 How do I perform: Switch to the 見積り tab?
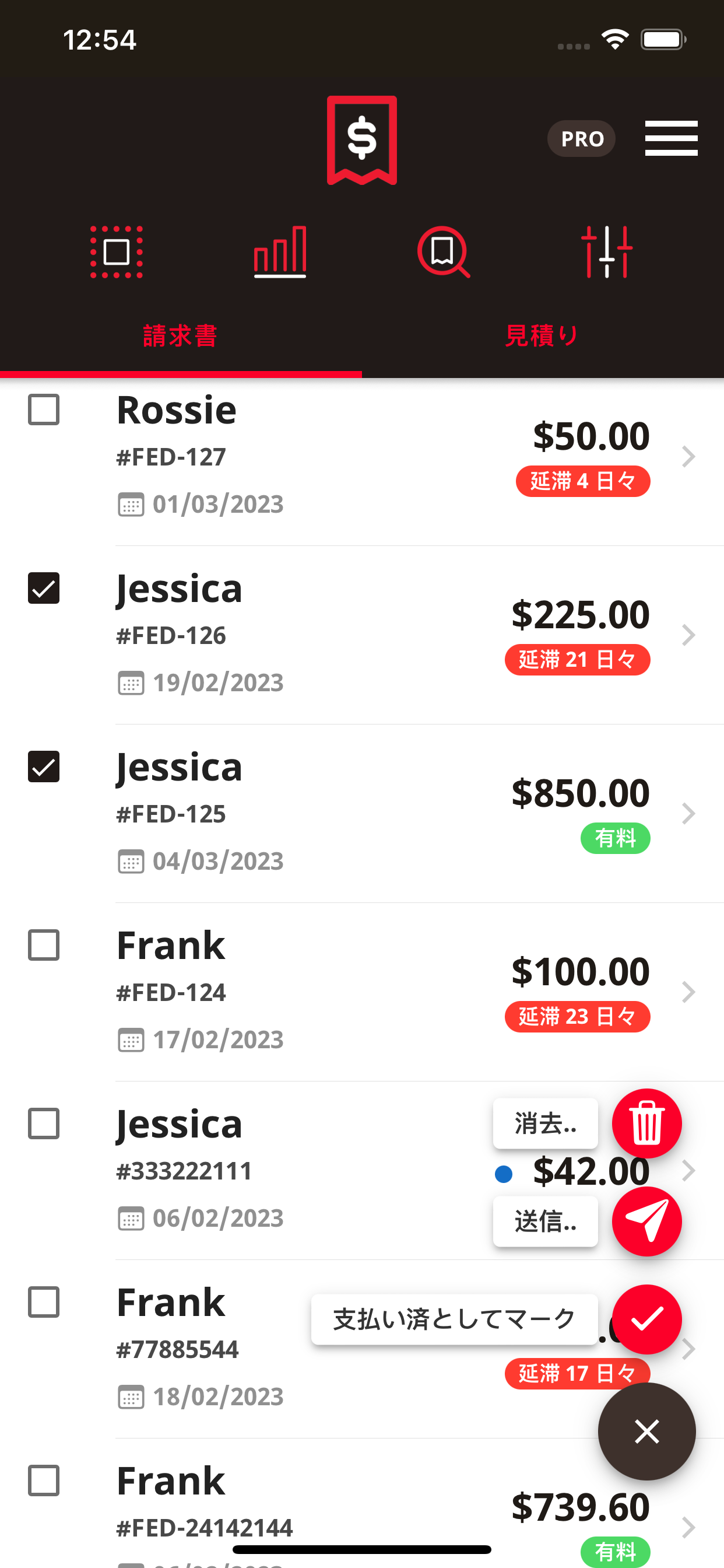542,336
